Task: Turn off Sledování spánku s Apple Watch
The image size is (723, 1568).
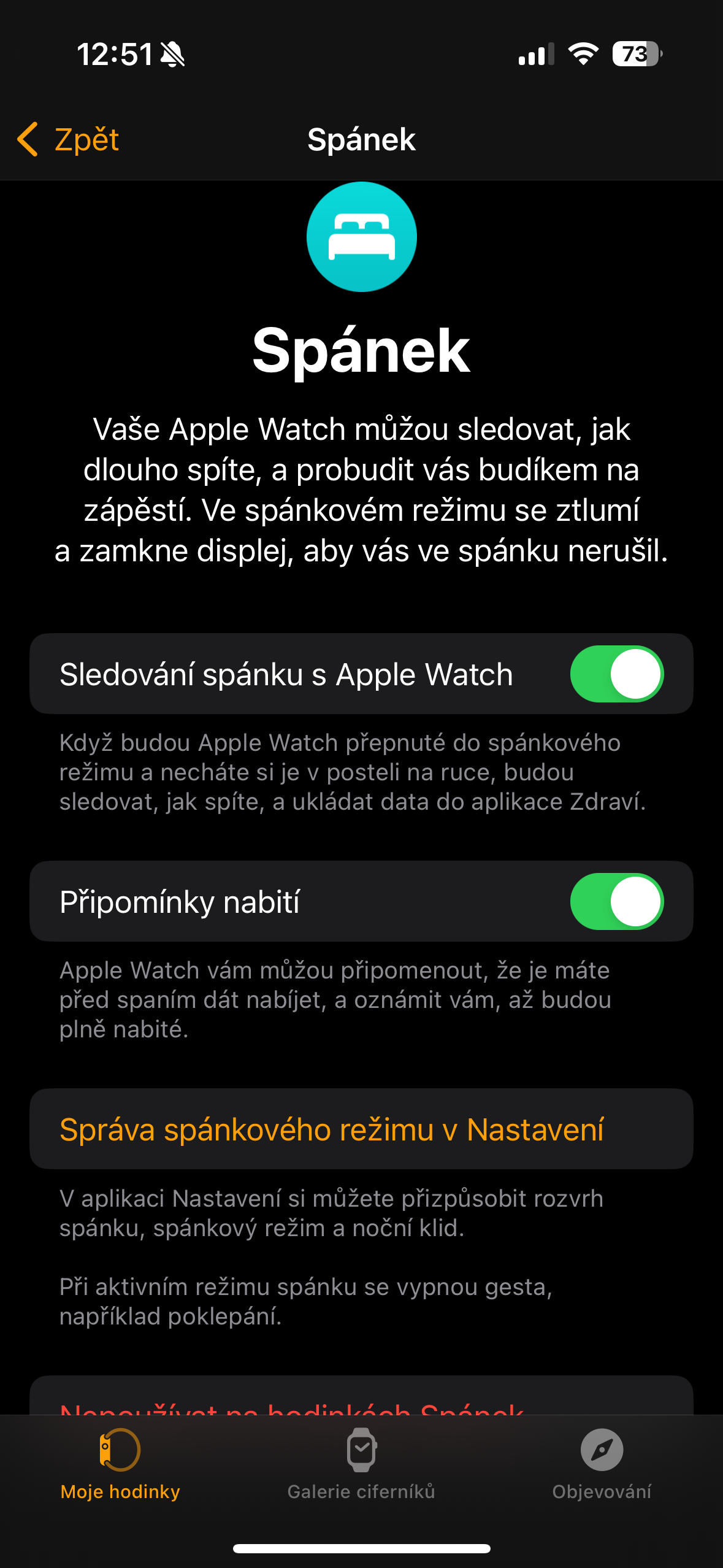Action: pyautogui.click(x=616, y=674)
